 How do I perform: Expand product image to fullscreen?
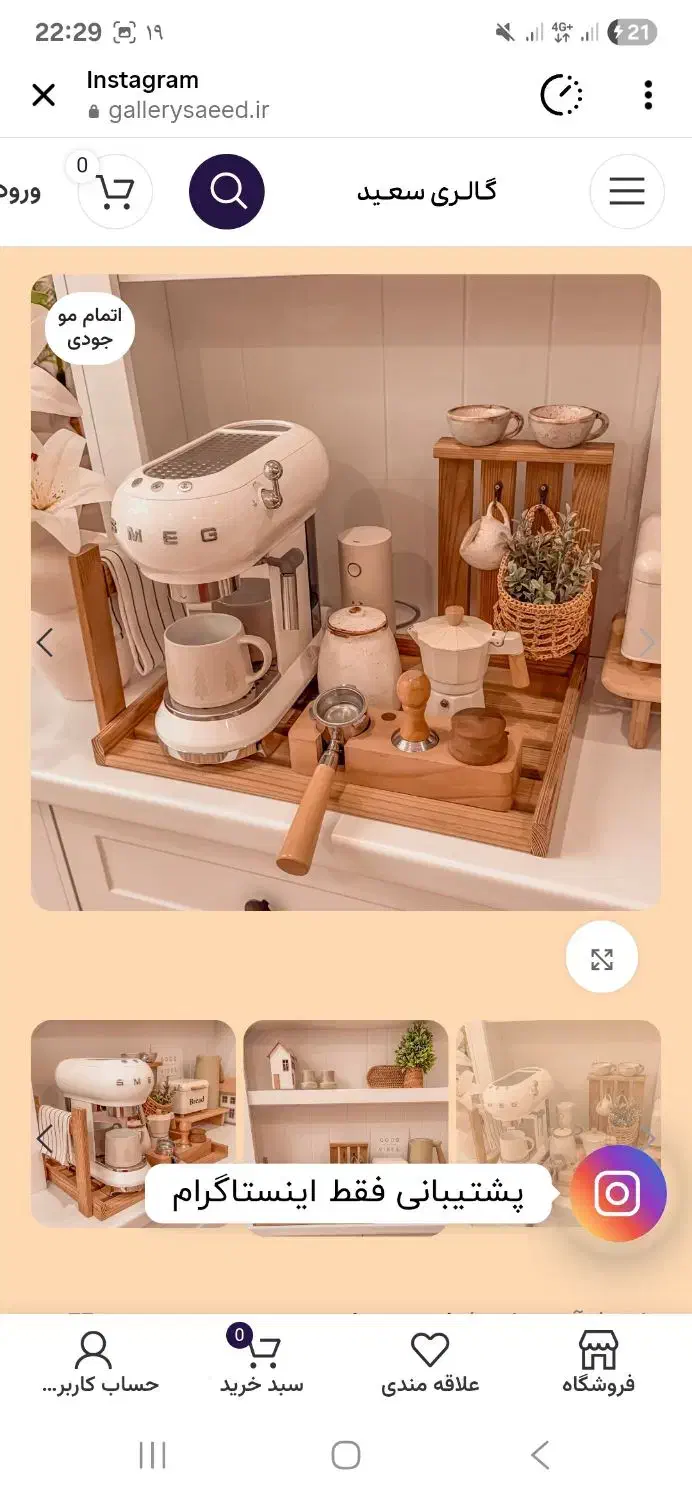602,960
